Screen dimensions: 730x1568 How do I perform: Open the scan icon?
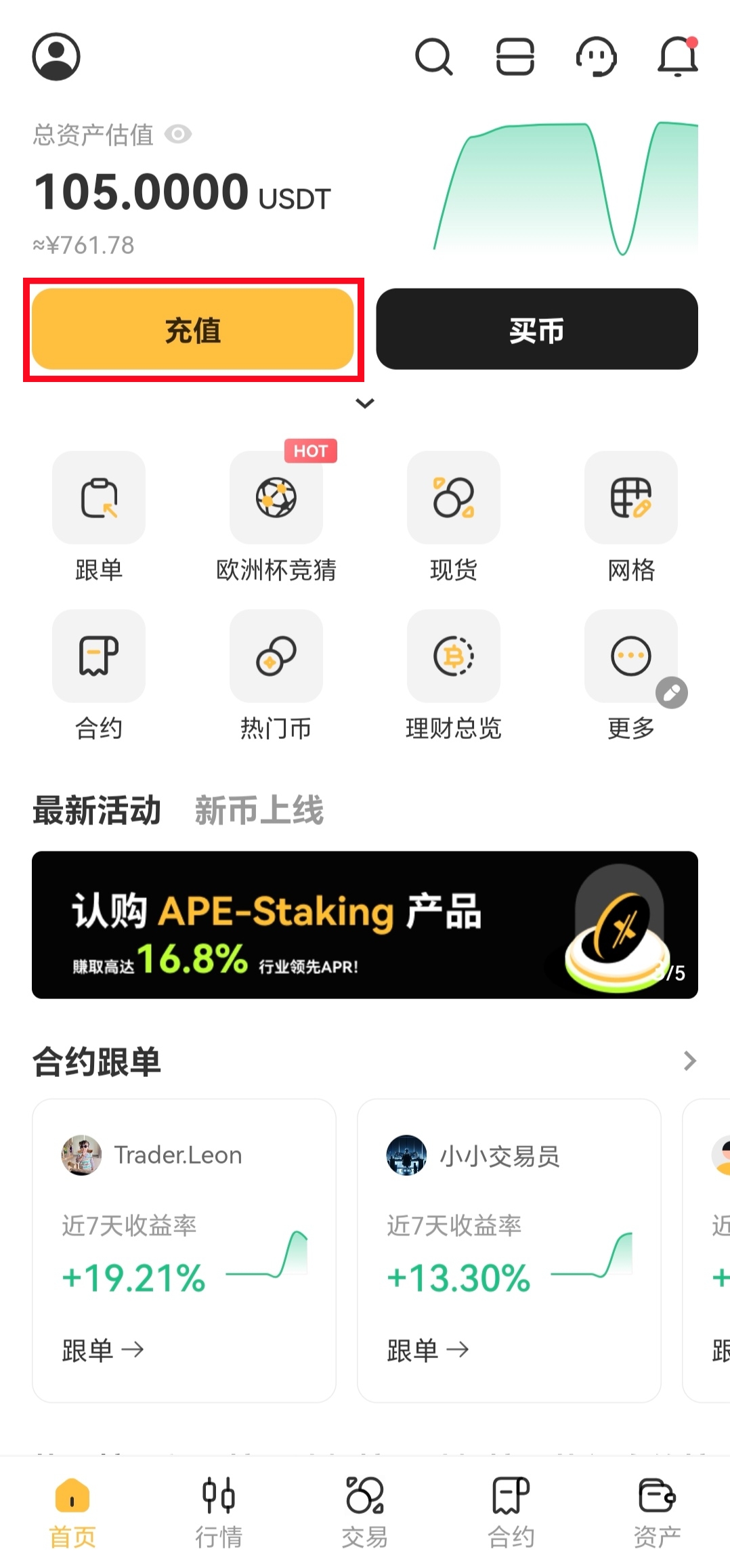tap(515, 56)
